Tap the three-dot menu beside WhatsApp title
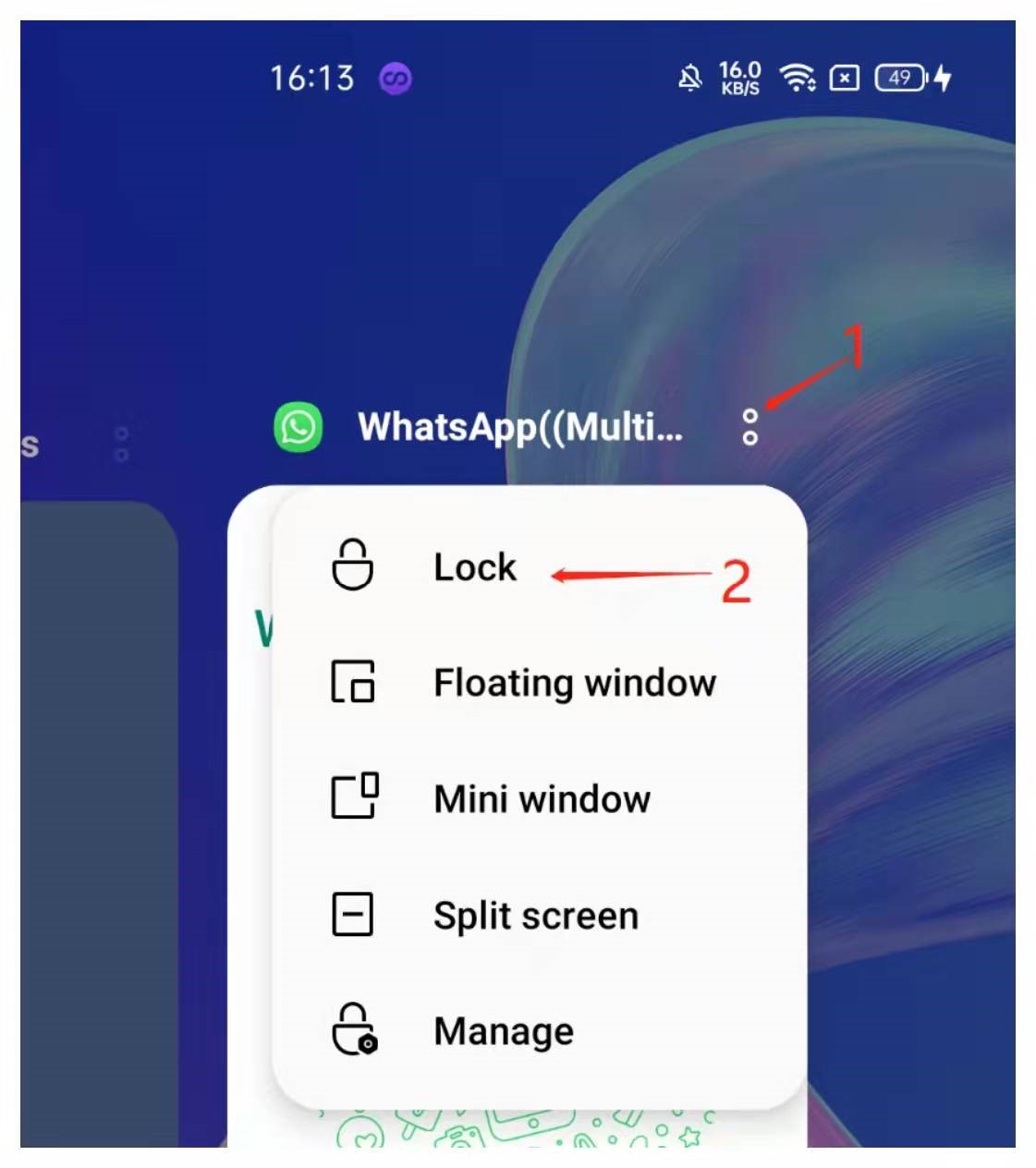Viewport: 1036px width, 1168px height. [x=750, y=427]
